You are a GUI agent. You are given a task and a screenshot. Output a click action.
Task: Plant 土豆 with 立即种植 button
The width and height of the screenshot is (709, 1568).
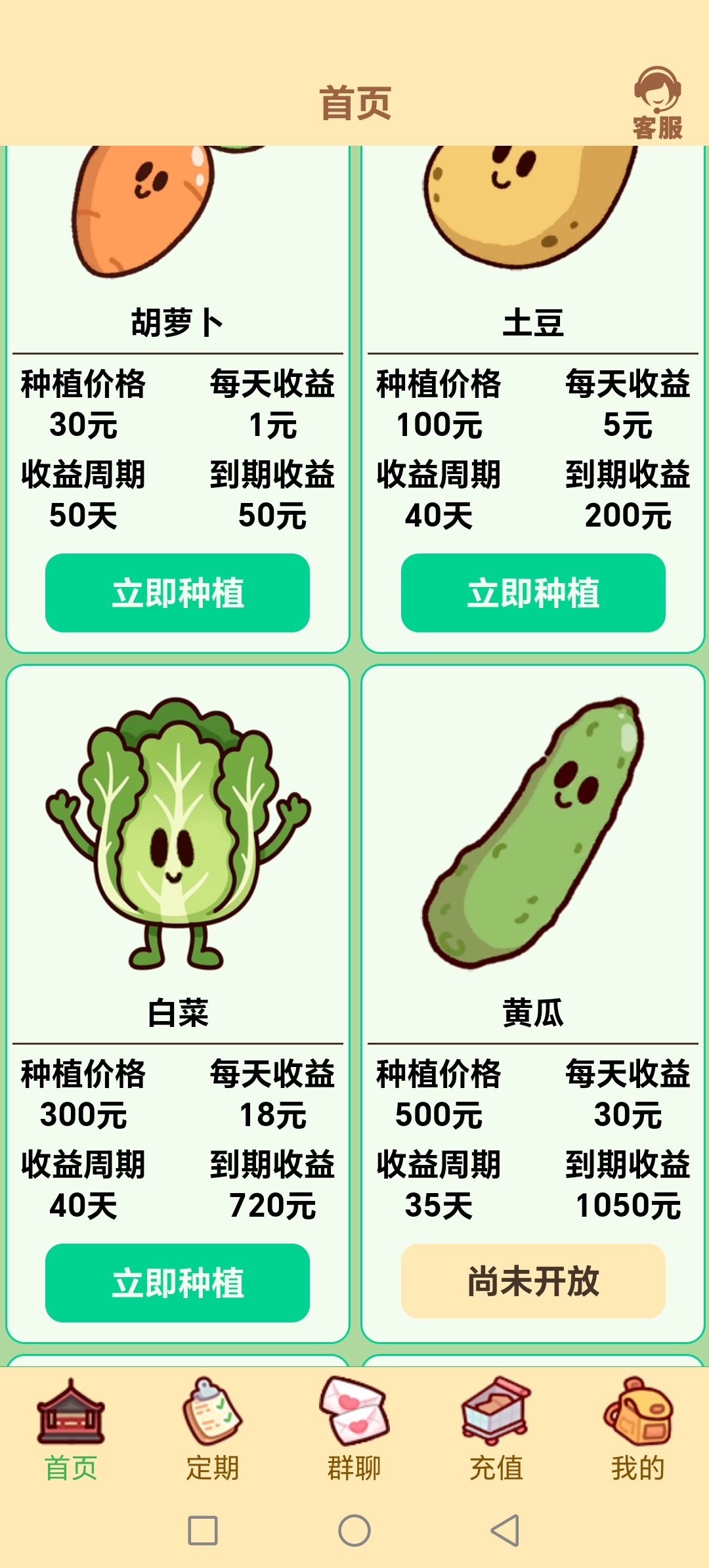[533, 593]
